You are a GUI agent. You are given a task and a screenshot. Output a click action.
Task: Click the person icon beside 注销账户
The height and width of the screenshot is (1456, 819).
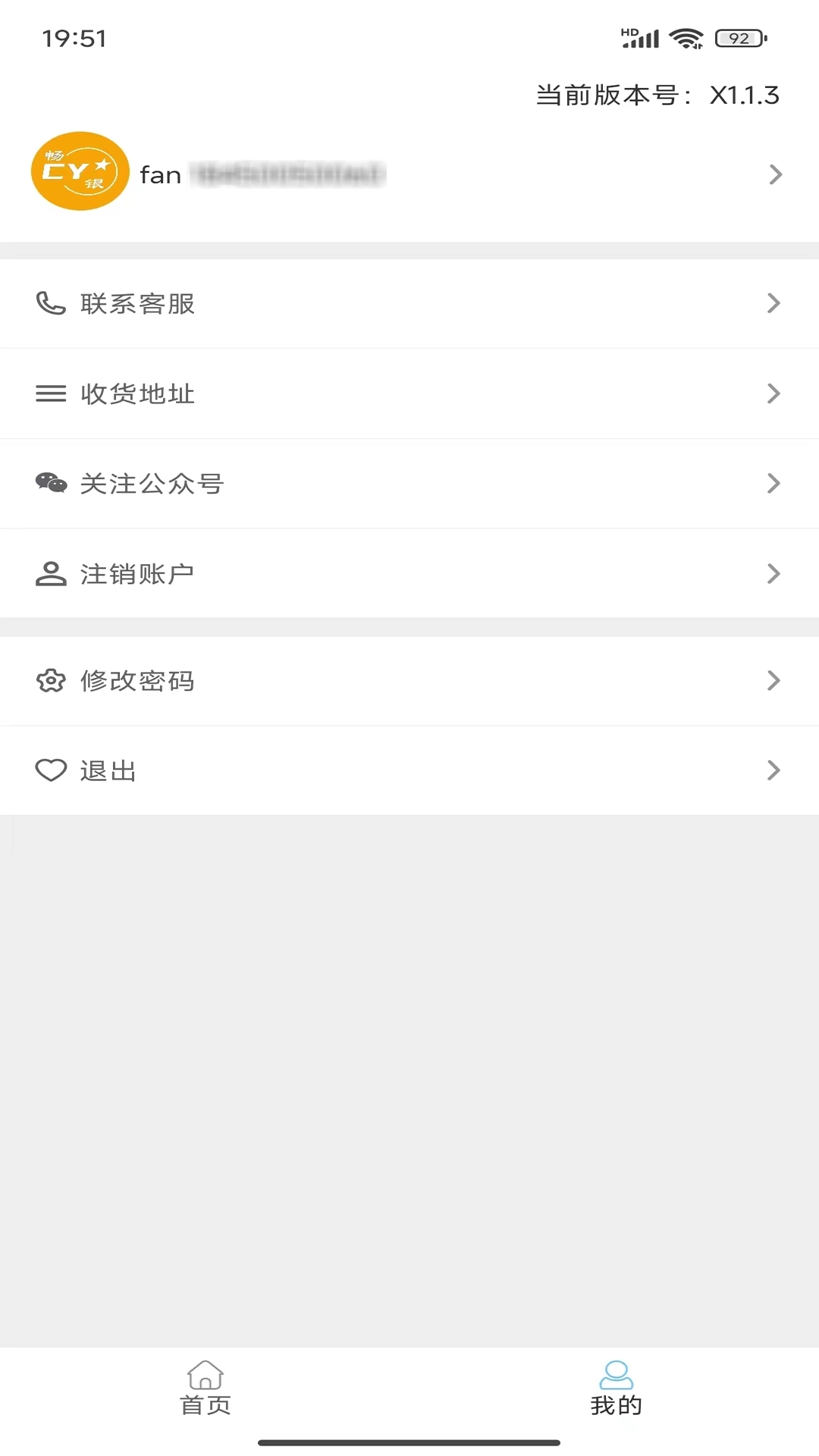(x=50, y=573)
